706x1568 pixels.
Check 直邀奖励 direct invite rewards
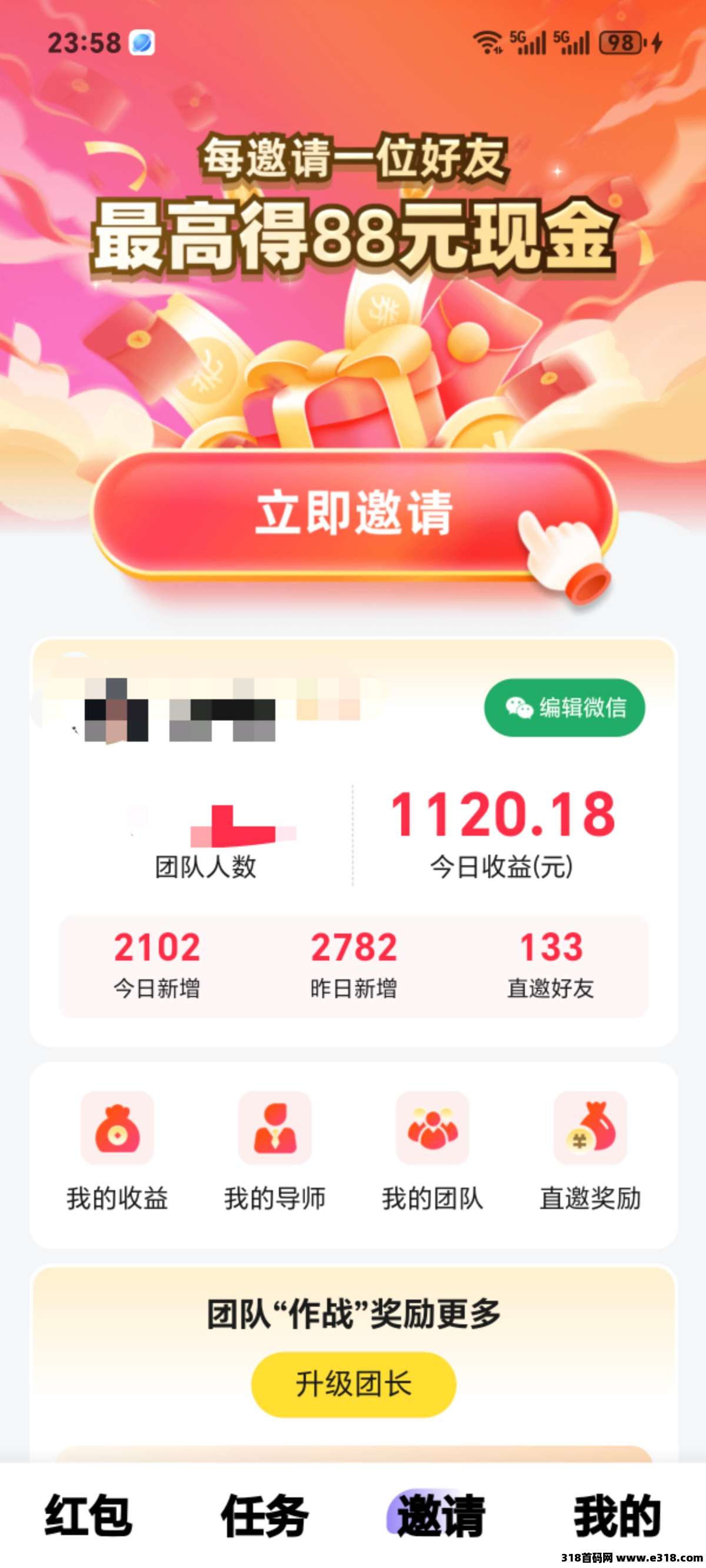click(x=590, y=1150)
